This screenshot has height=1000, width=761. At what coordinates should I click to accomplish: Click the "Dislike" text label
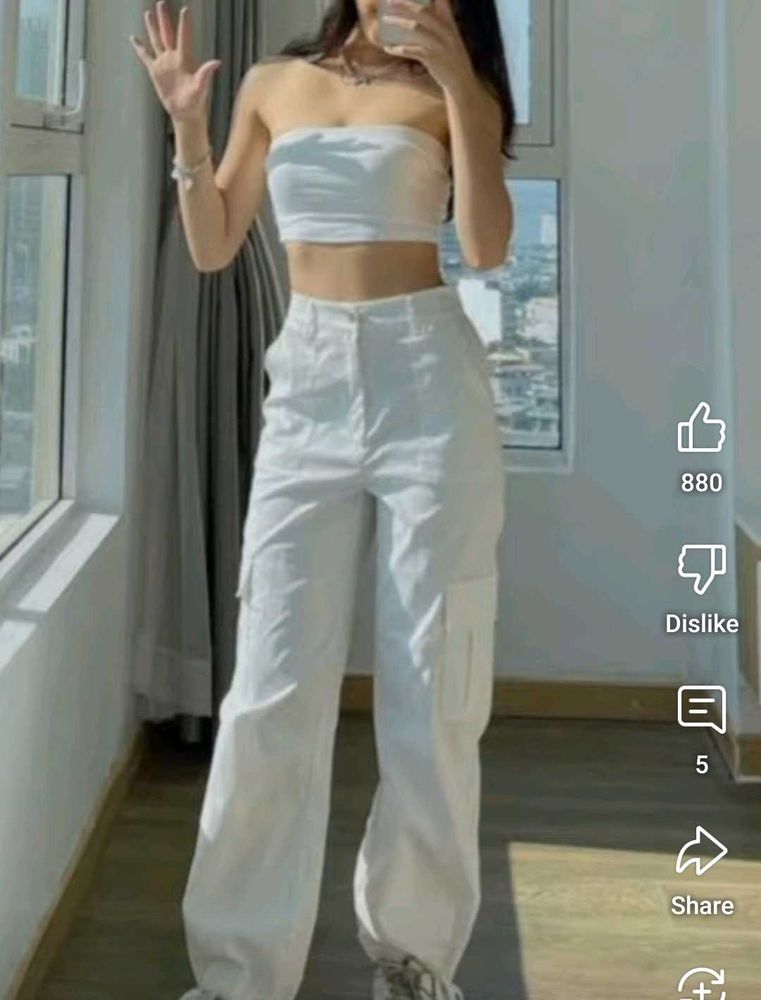pos(701,624)
